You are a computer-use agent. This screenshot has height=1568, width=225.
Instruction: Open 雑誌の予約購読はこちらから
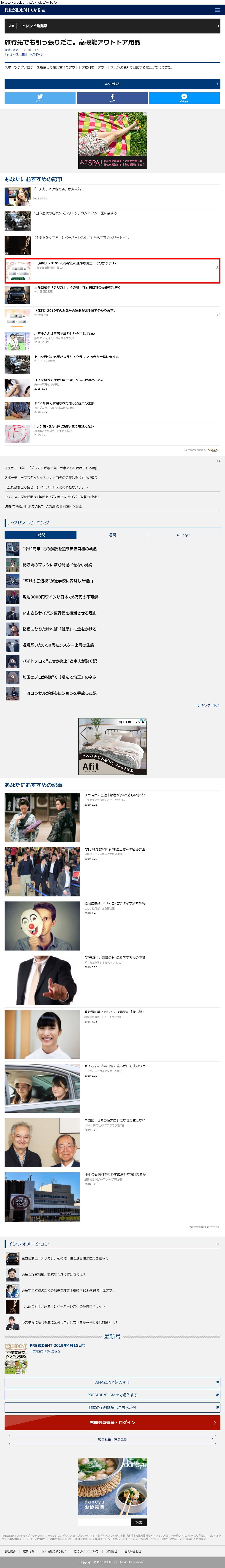pos(113,1407)
